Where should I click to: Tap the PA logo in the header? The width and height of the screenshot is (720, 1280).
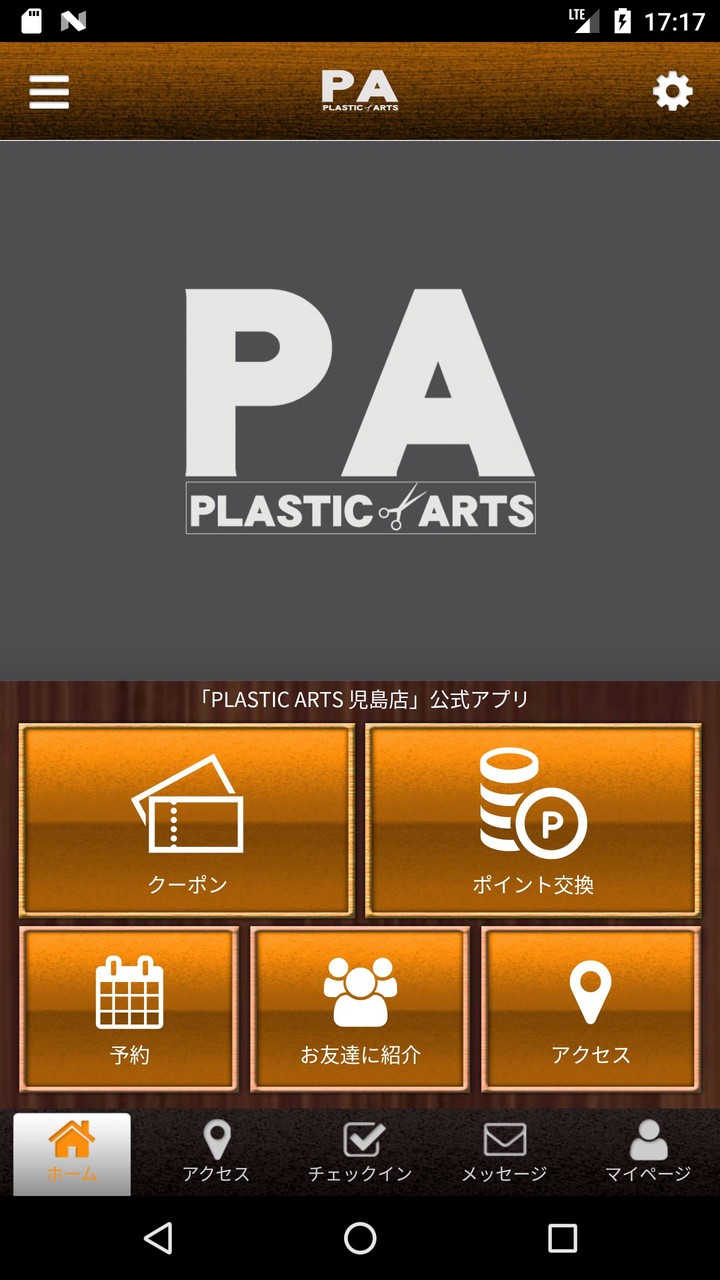359,90
